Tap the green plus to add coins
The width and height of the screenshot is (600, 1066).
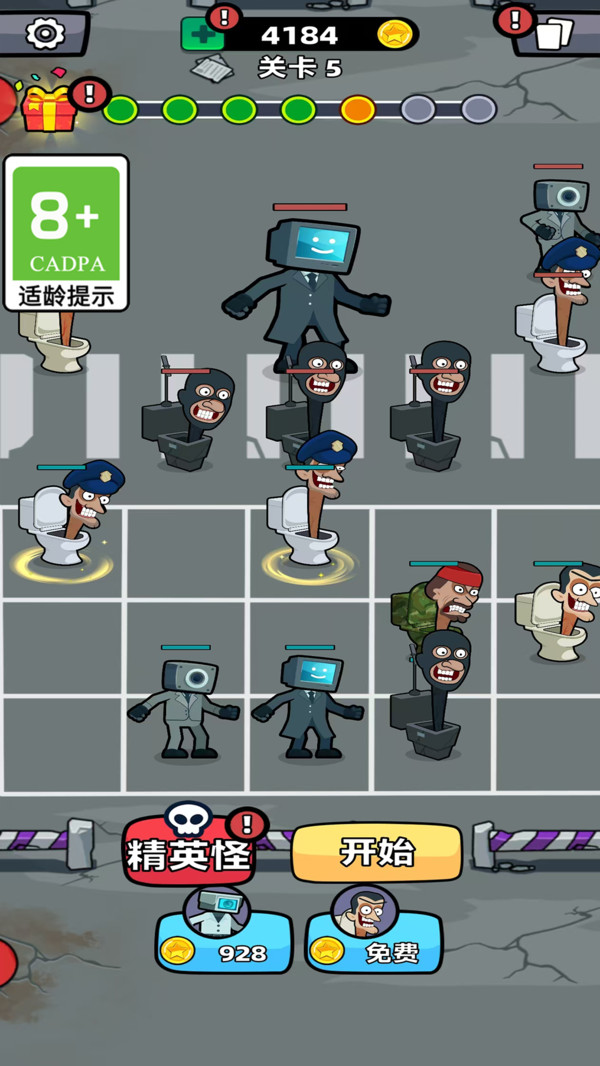[x=203, y=35]
